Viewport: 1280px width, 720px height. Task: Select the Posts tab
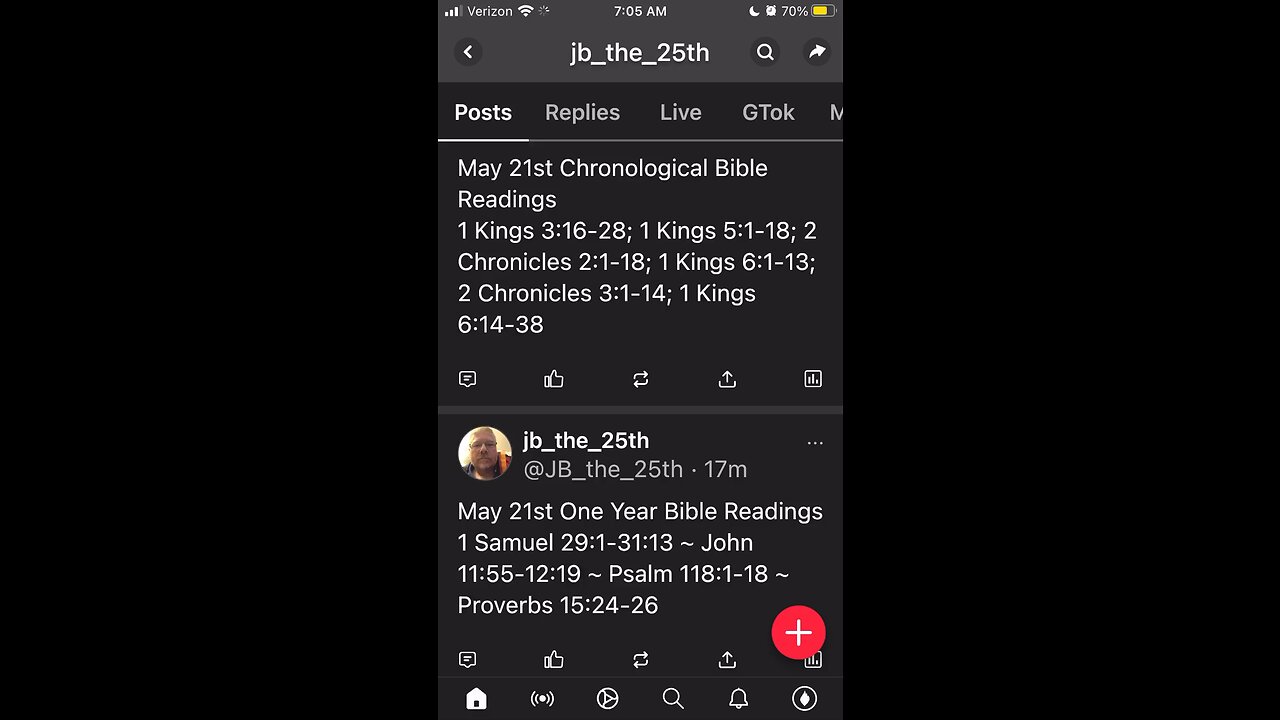tap(483, 112)
